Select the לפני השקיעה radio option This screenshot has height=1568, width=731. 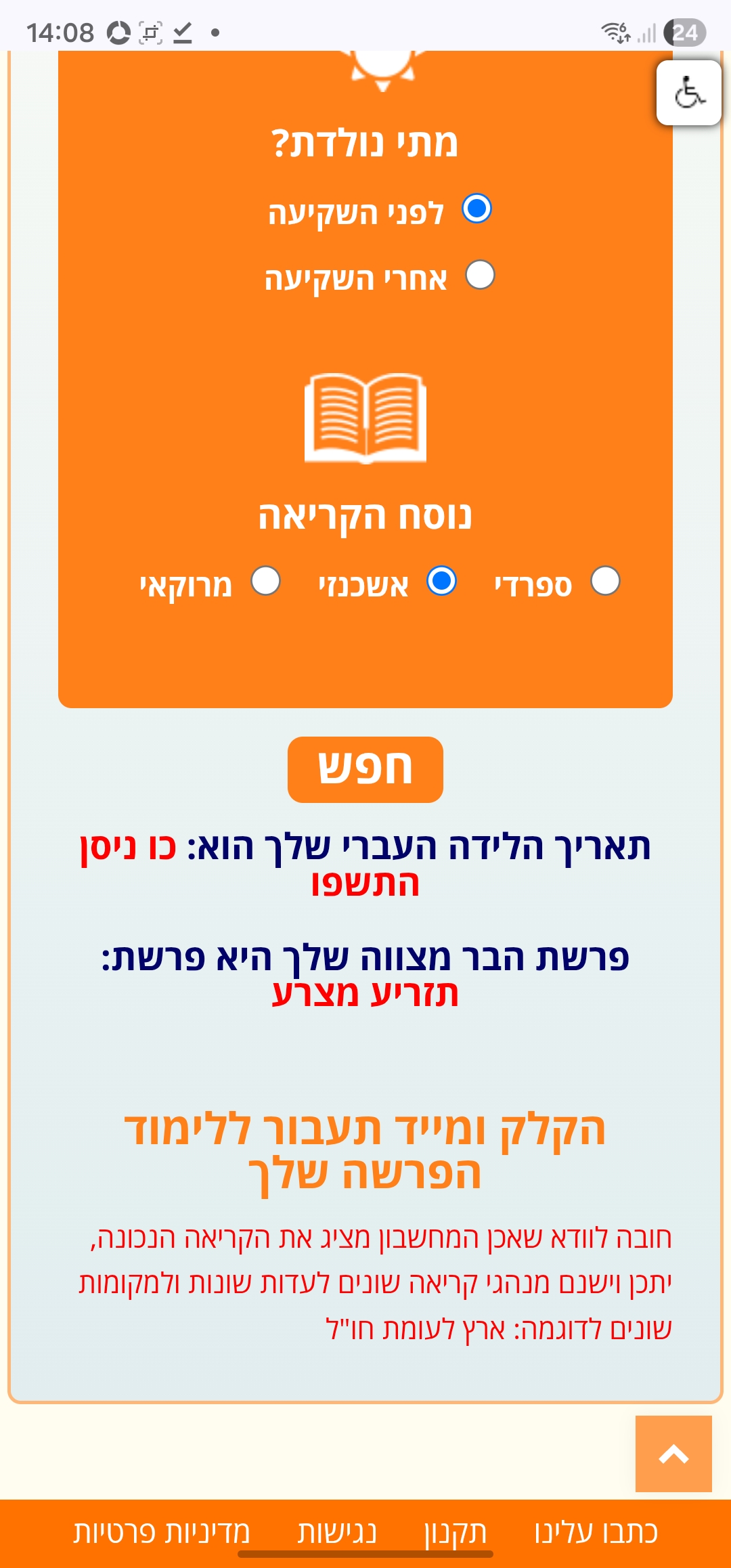(477, 209)
